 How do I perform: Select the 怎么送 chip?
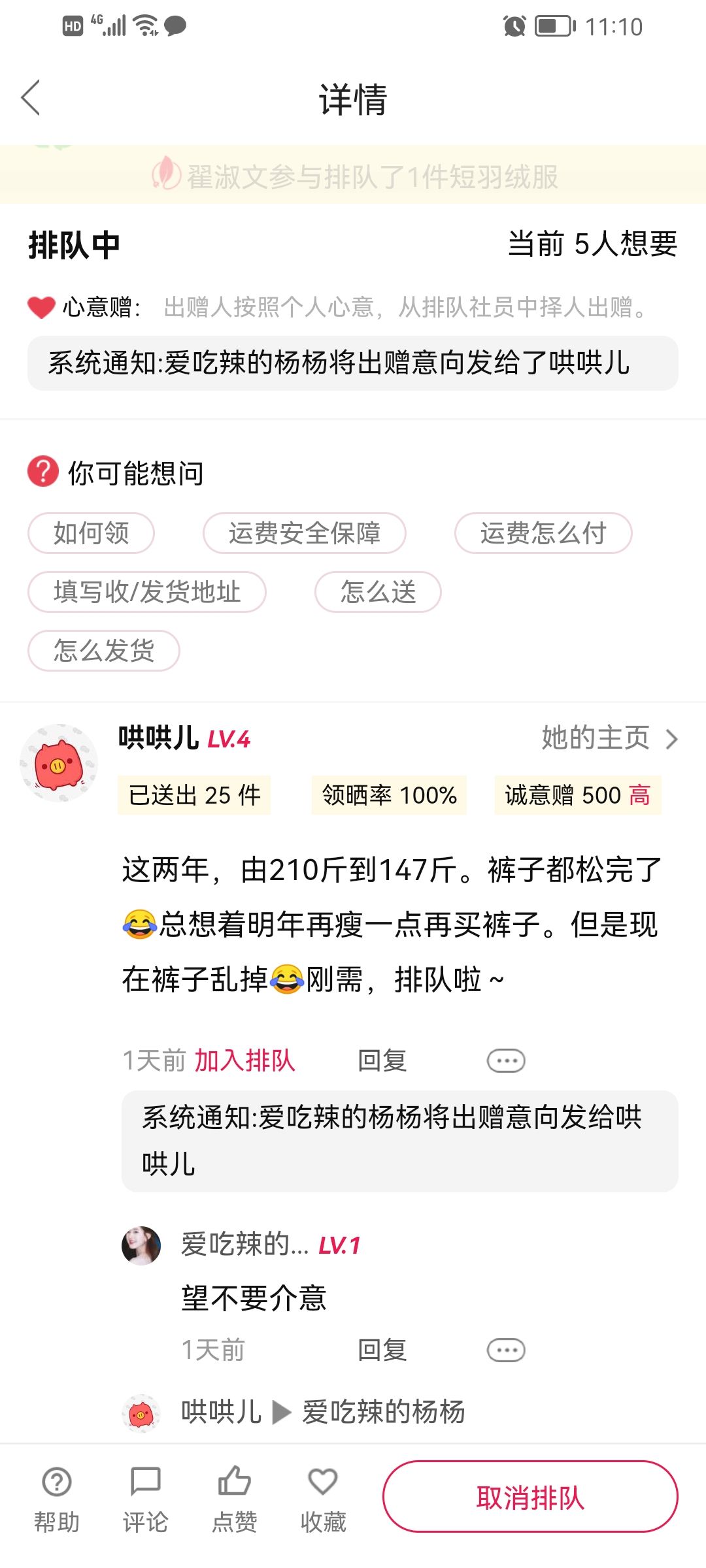(378, 592)
